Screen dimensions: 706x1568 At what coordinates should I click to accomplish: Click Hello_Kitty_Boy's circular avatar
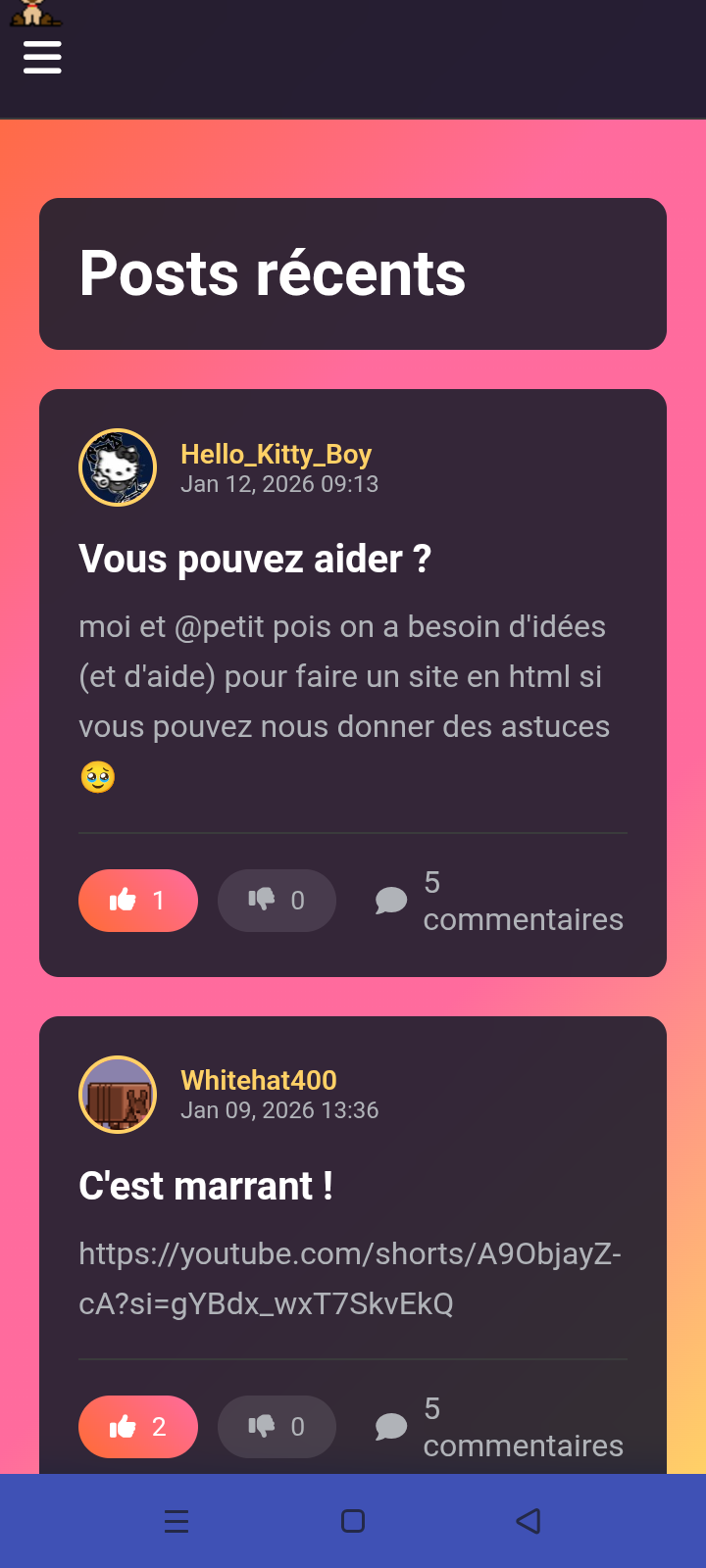[118, 467]
